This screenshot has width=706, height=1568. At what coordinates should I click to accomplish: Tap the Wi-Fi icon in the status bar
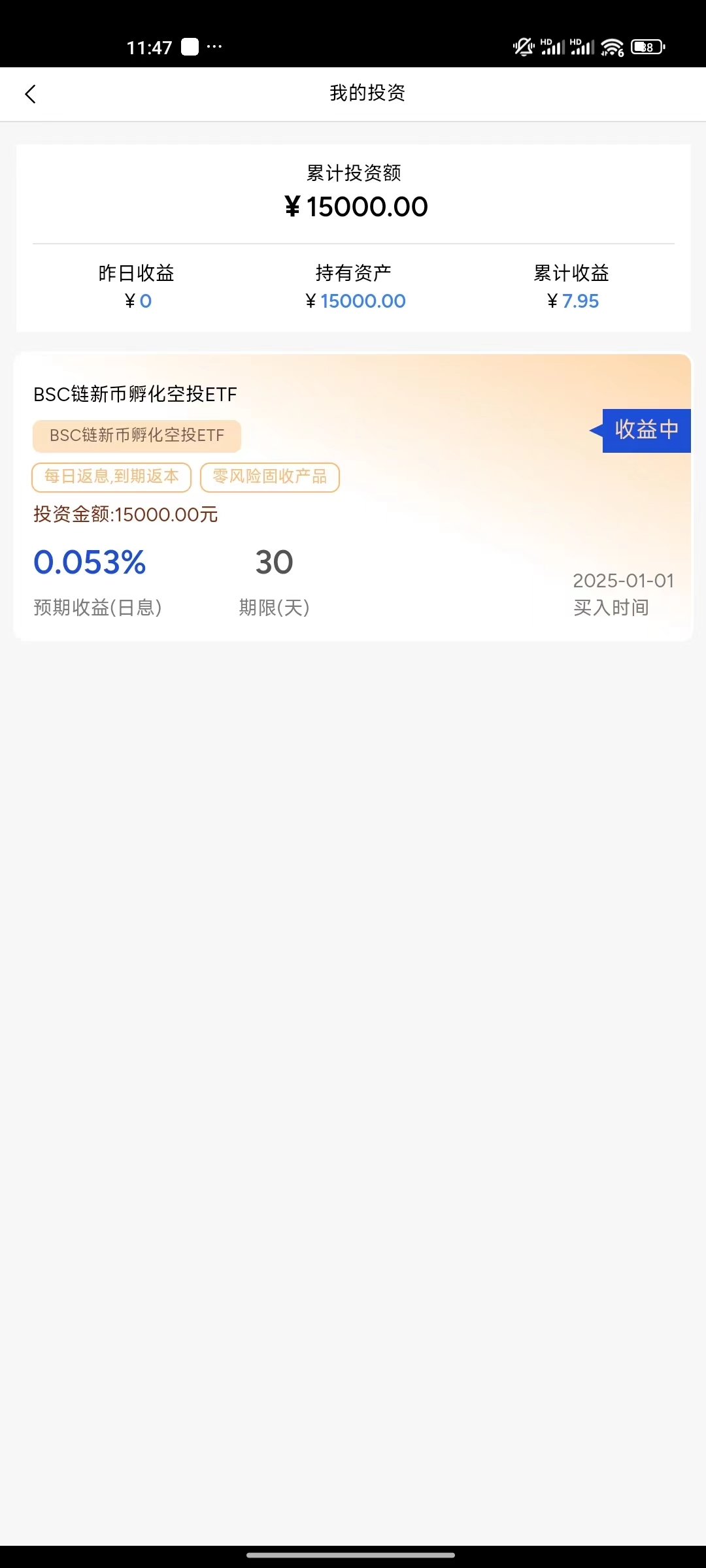(x=612, y=46)
